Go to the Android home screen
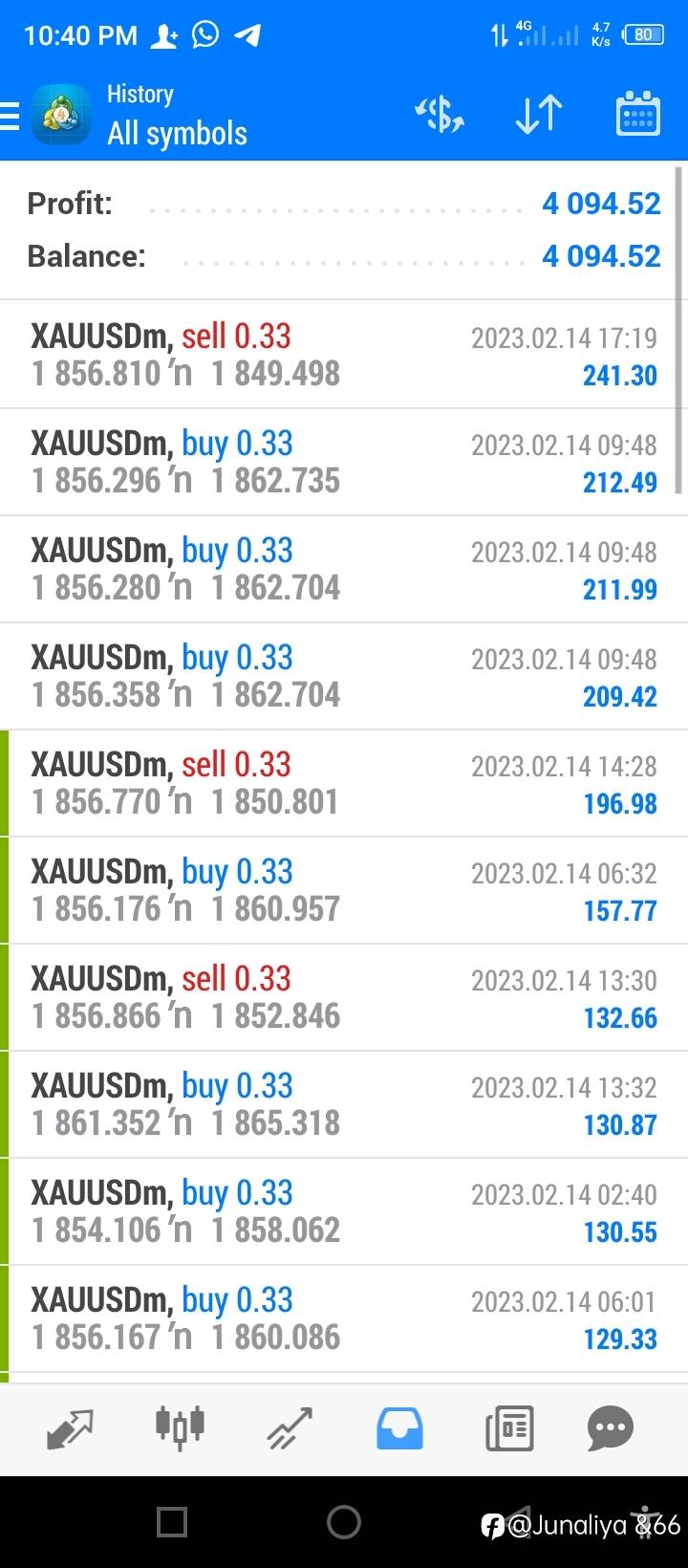 [x=344, y=1522]
